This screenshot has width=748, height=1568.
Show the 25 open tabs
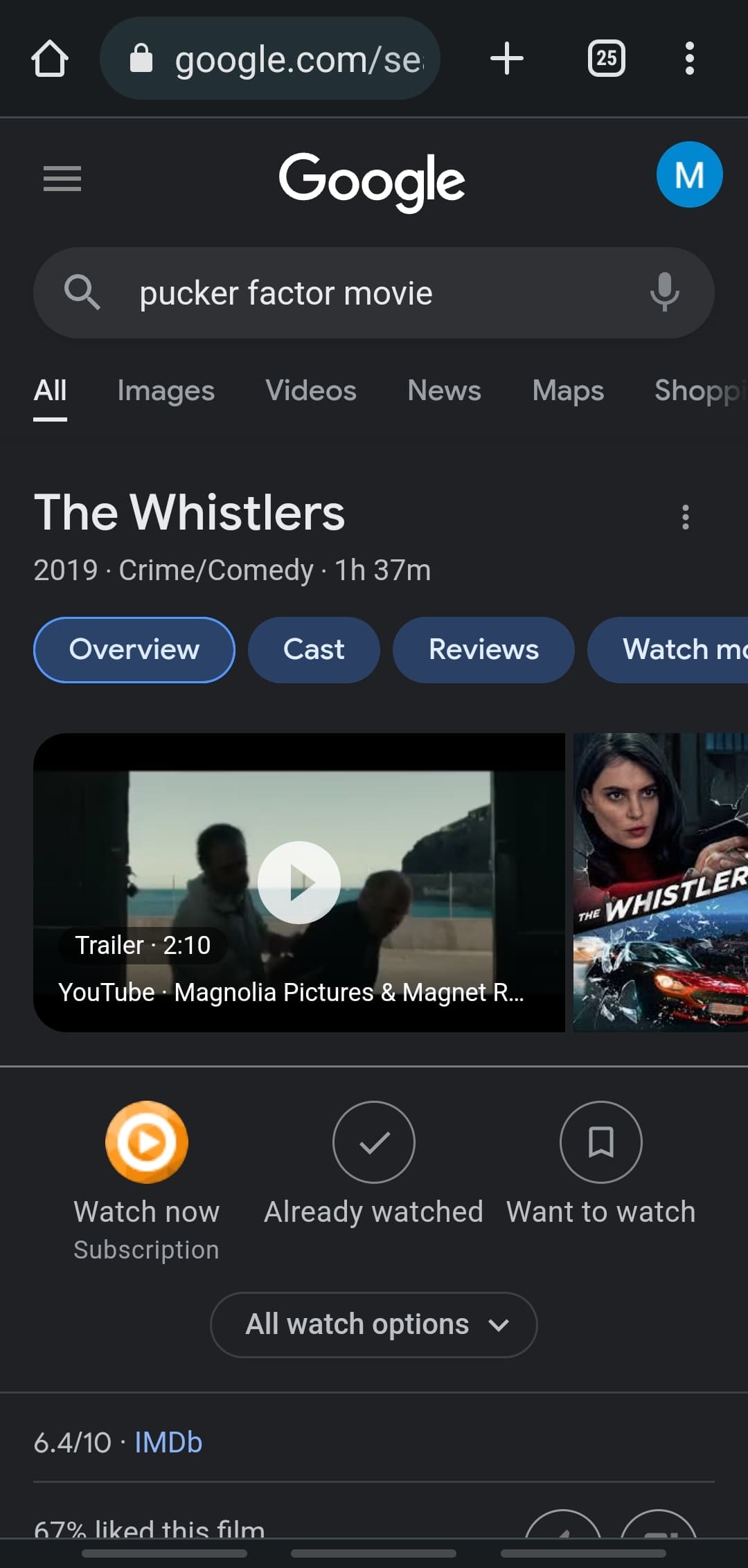pos(606,59)
